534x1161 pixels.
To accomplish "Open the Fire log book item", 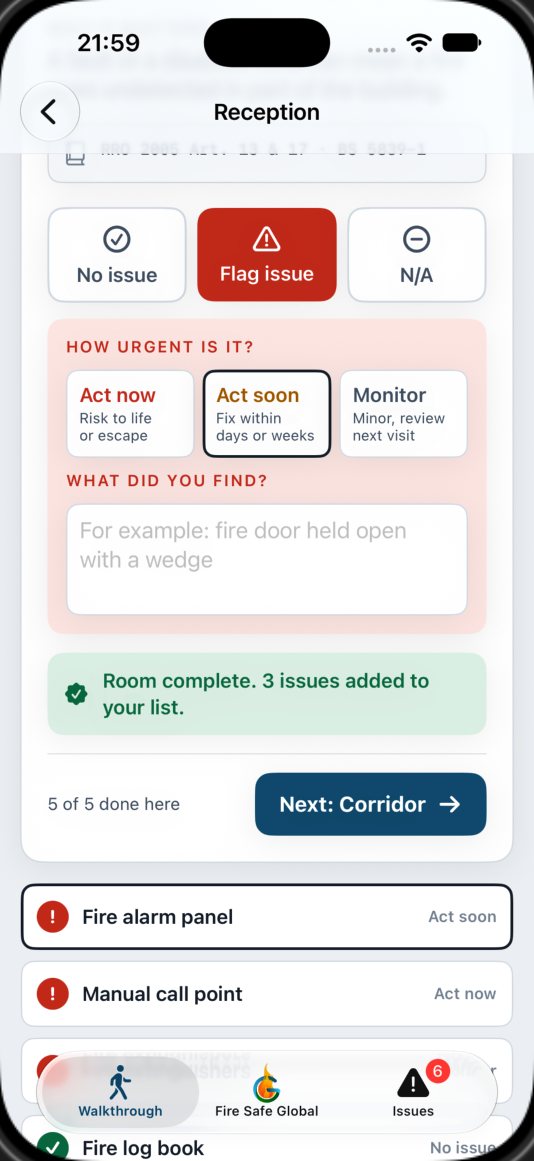I will pos(267,1144).
